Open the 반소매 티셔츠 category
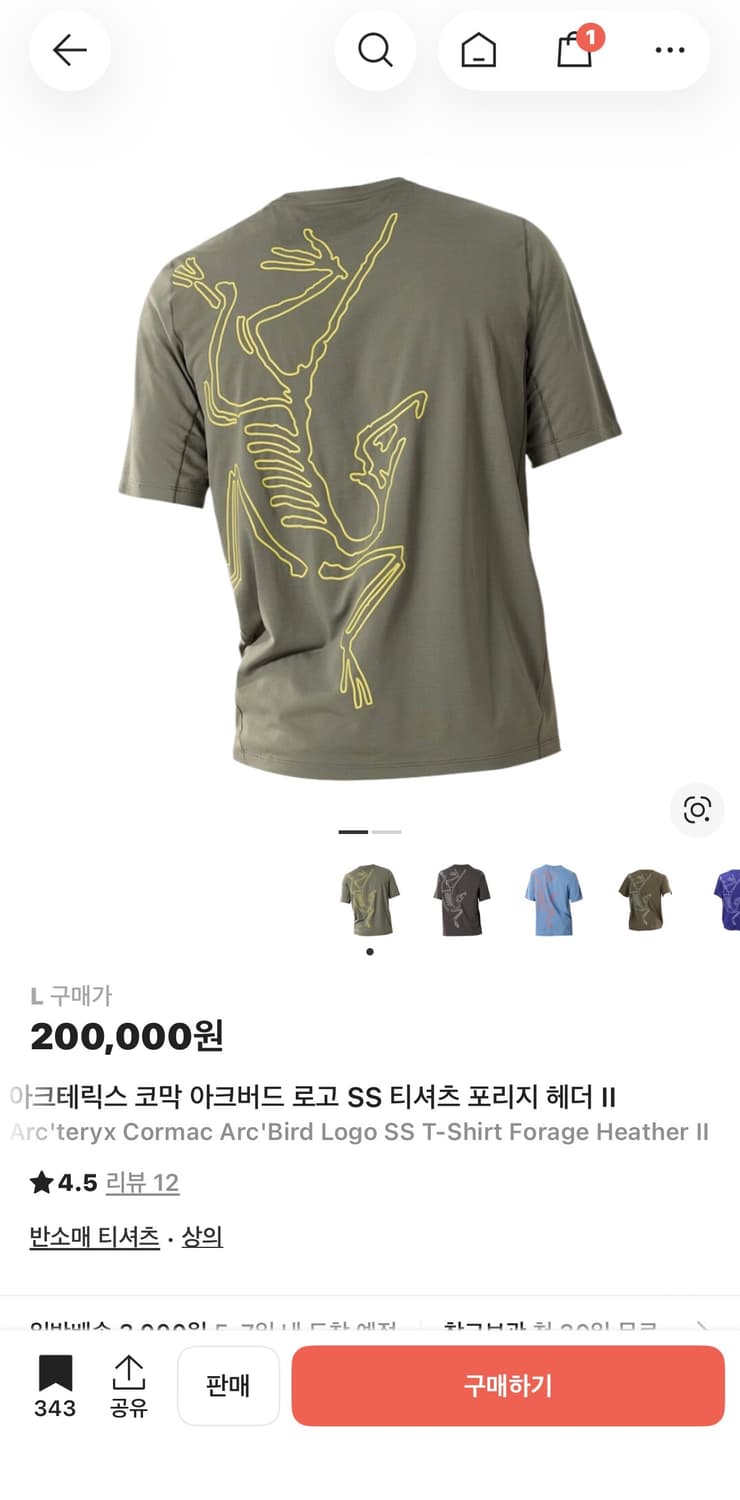 [94, 1237]
